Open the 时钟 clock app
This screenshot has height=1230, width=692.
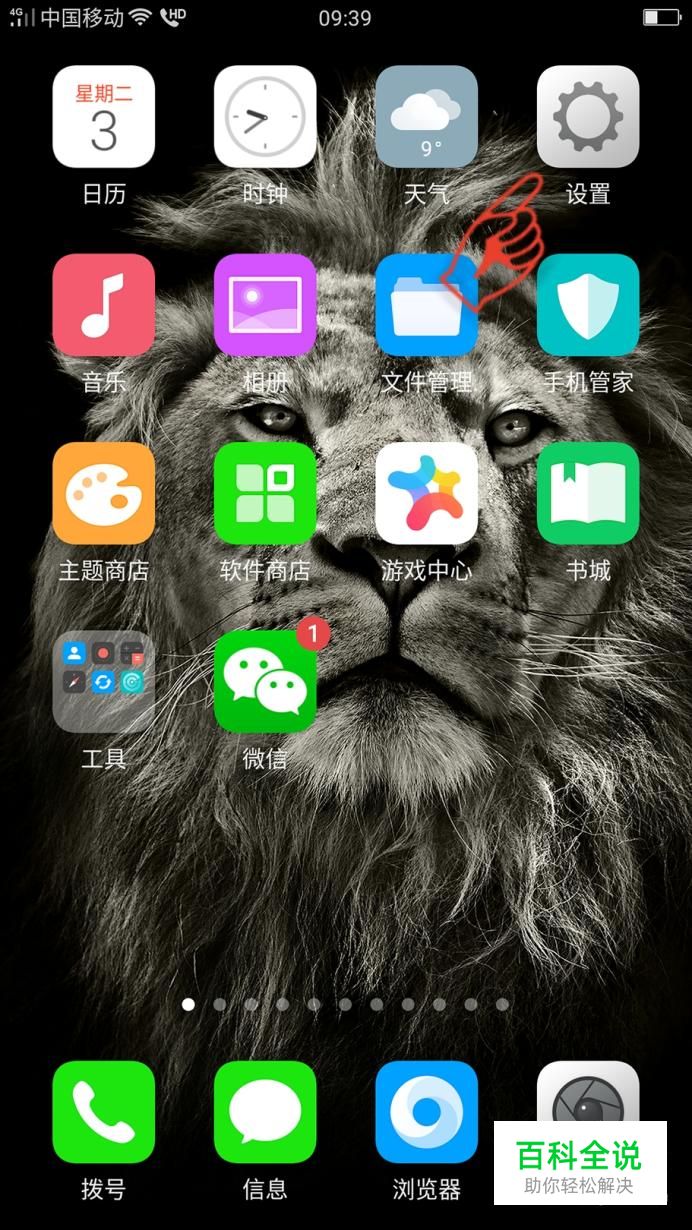click(x=265, y=117)
